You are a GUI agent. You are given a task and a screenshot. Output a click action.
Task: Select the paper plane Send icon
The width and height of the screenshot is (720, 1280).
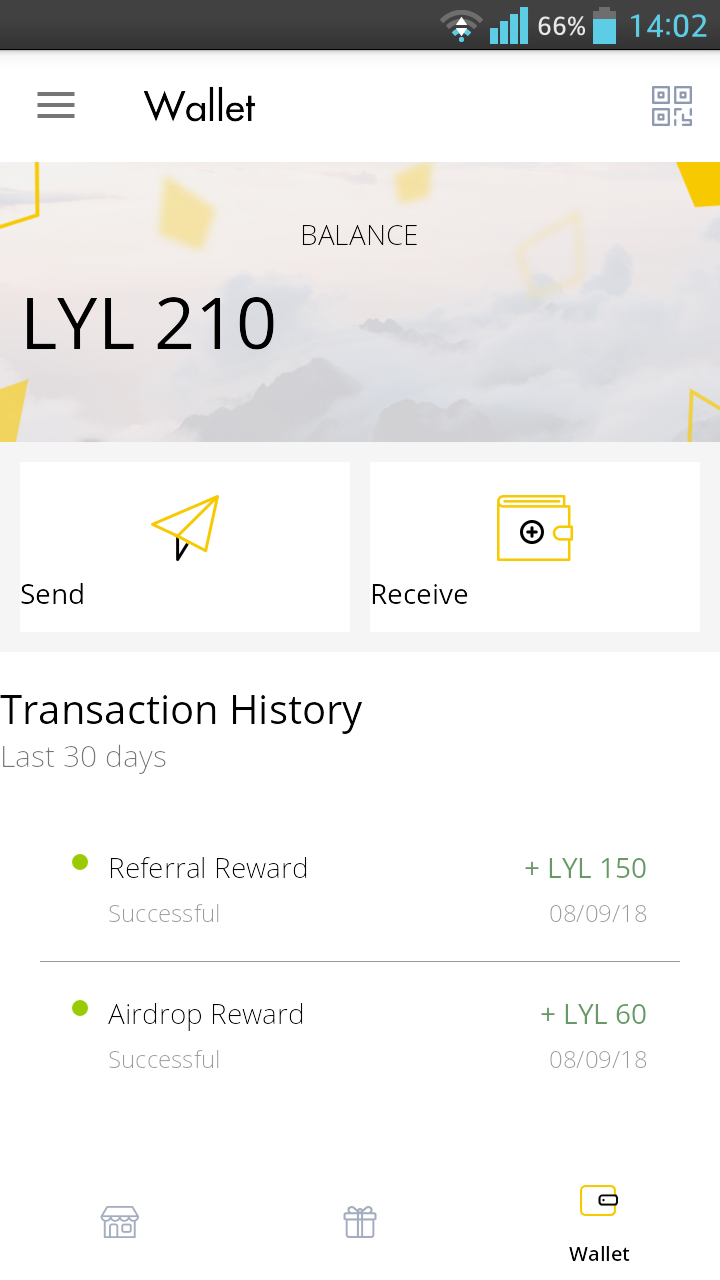(x=185, y=527)
